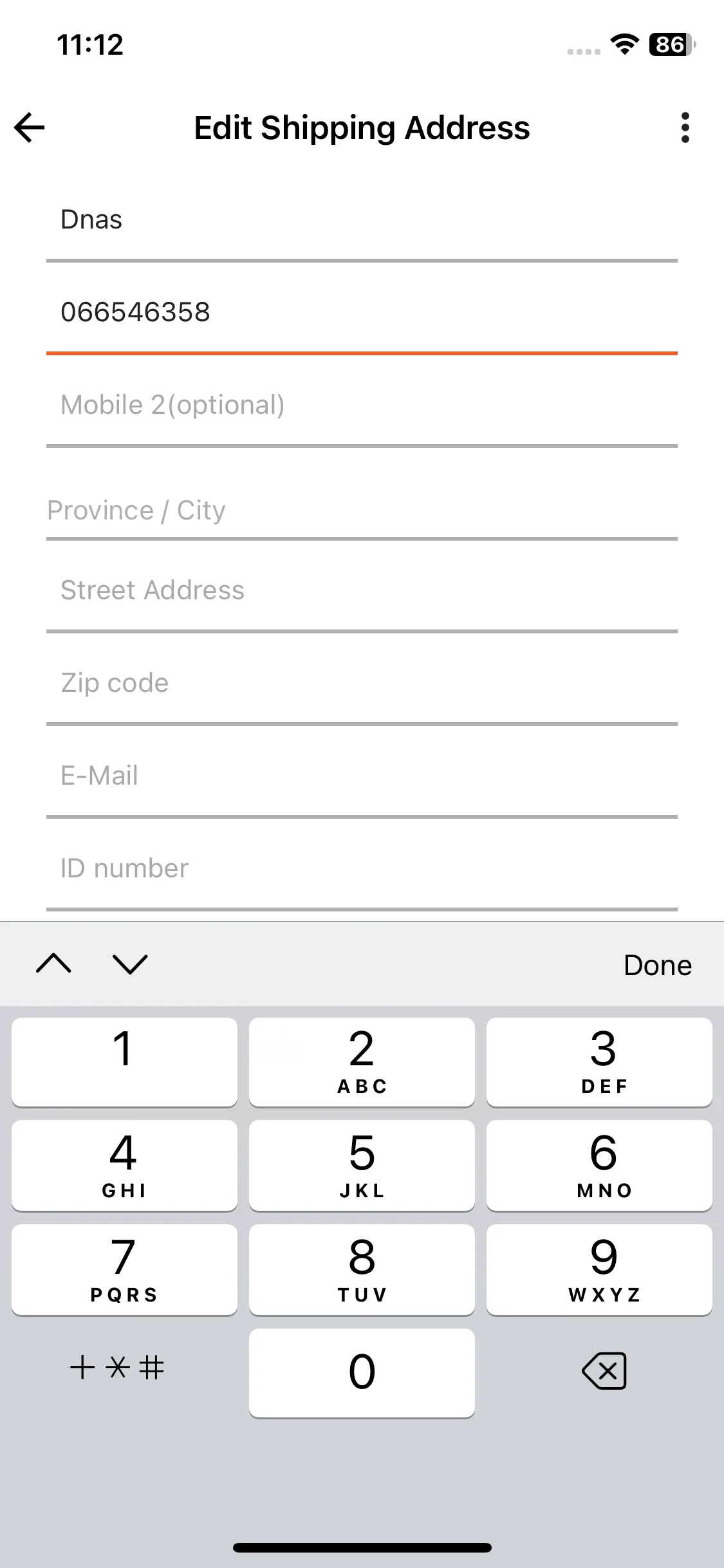Screen dimensions: 724x1568
Task: Dismiss the keypad with Done
Action: [x=657, y=965]
